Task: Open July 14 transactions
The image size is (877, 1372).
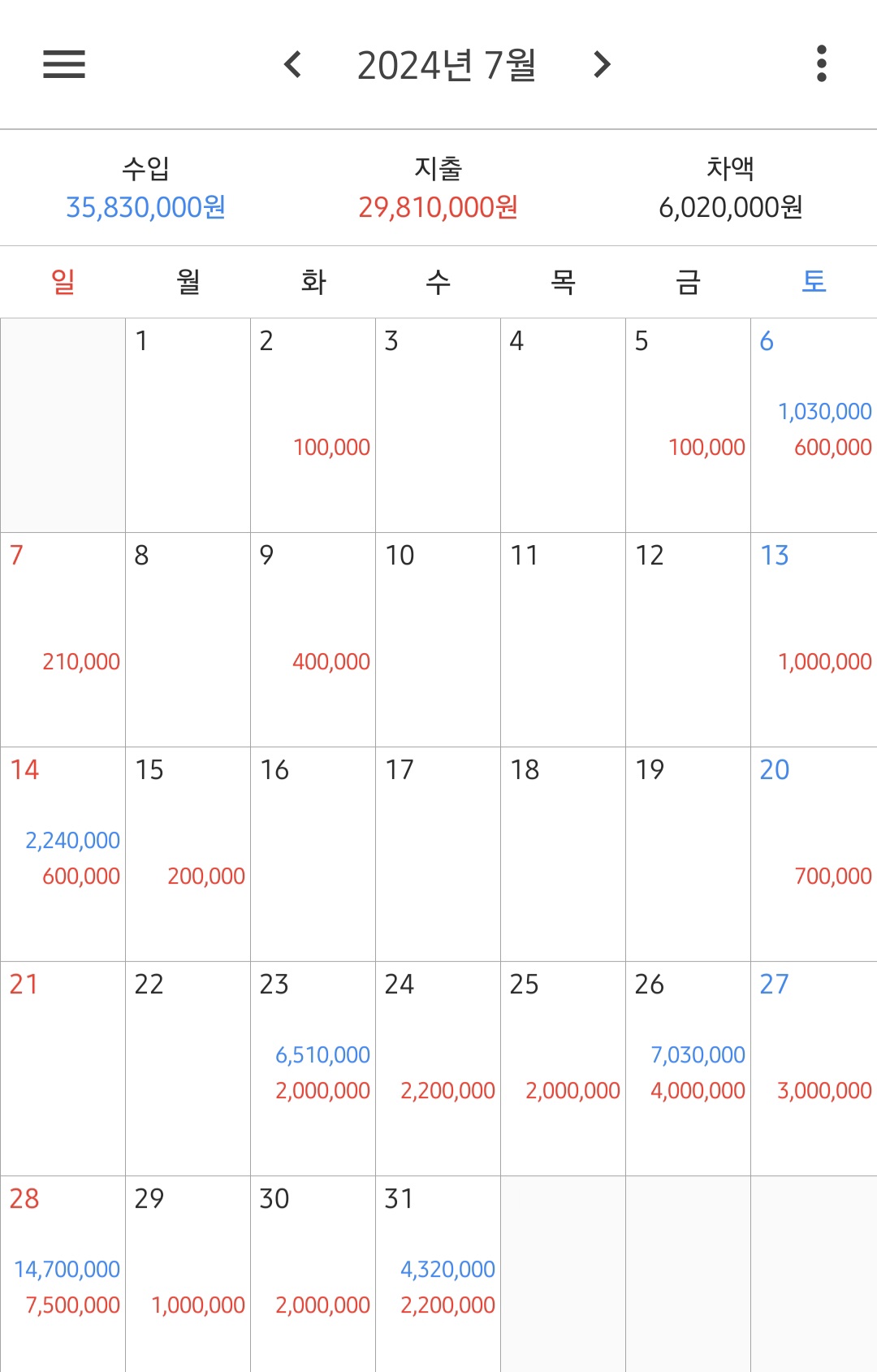Action: pos(63,854)
